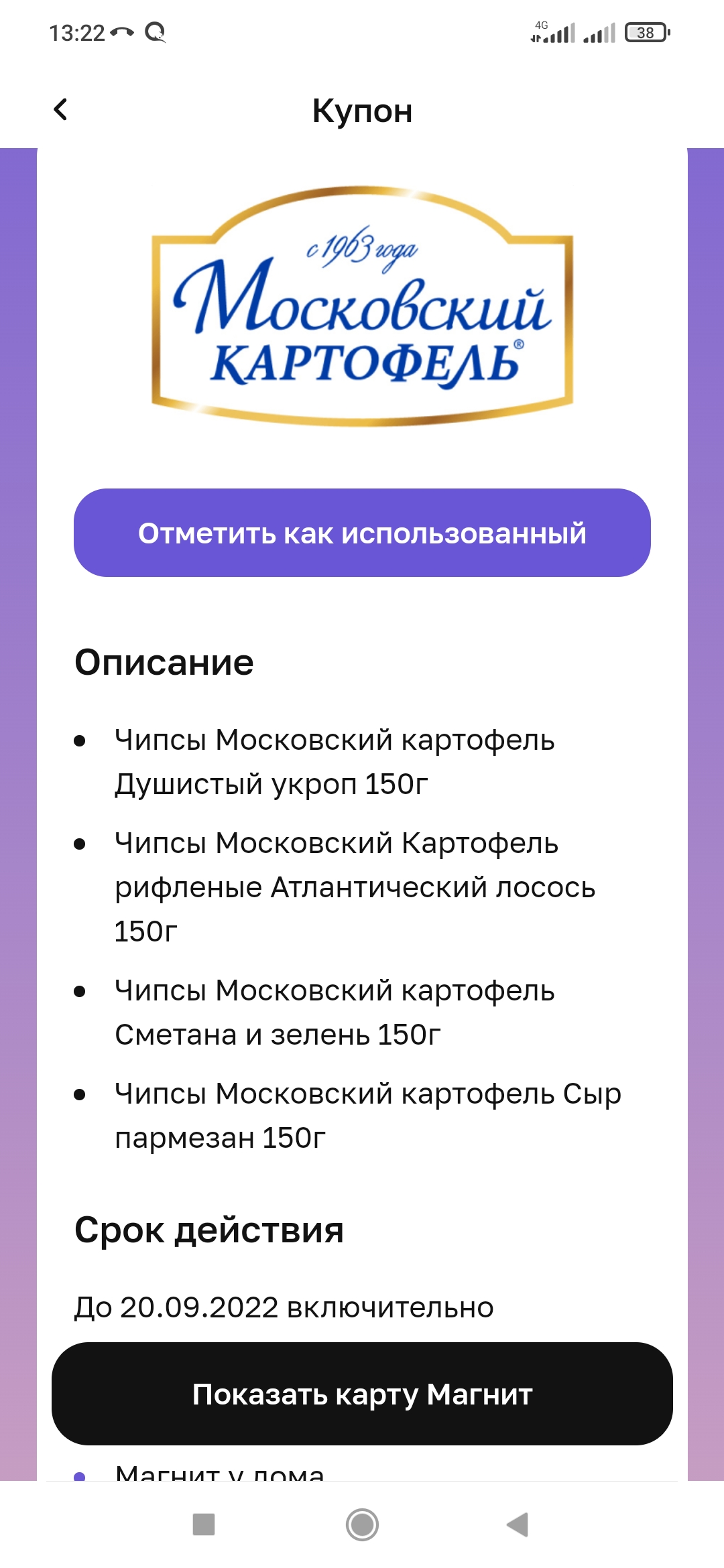Open Показать карту Магнит
The width and height of the screenshot is (724, 1568).
362,1394
